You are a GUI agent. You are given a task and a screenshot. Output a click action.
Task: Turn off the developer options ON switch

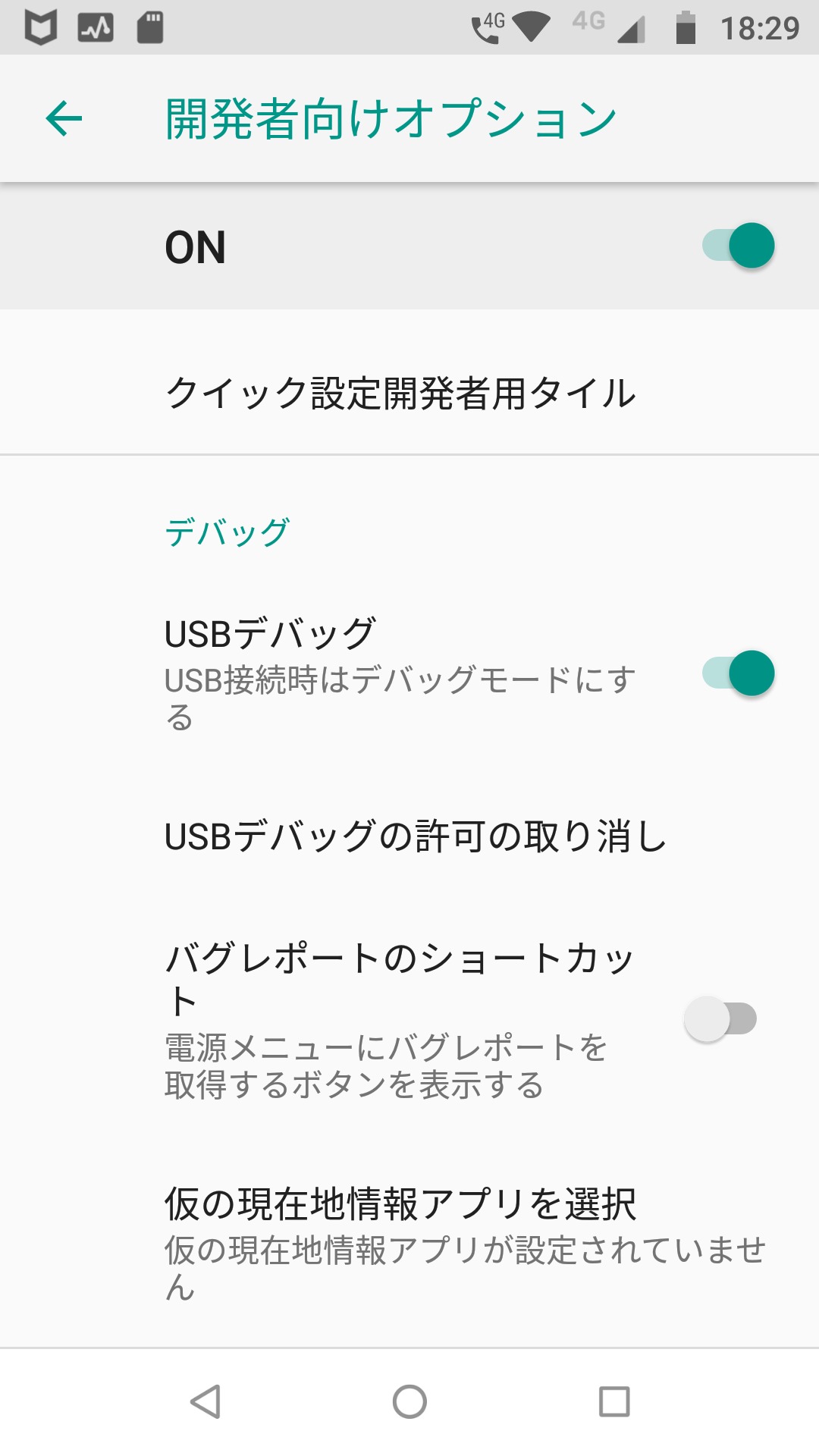(x=738, y=246)
